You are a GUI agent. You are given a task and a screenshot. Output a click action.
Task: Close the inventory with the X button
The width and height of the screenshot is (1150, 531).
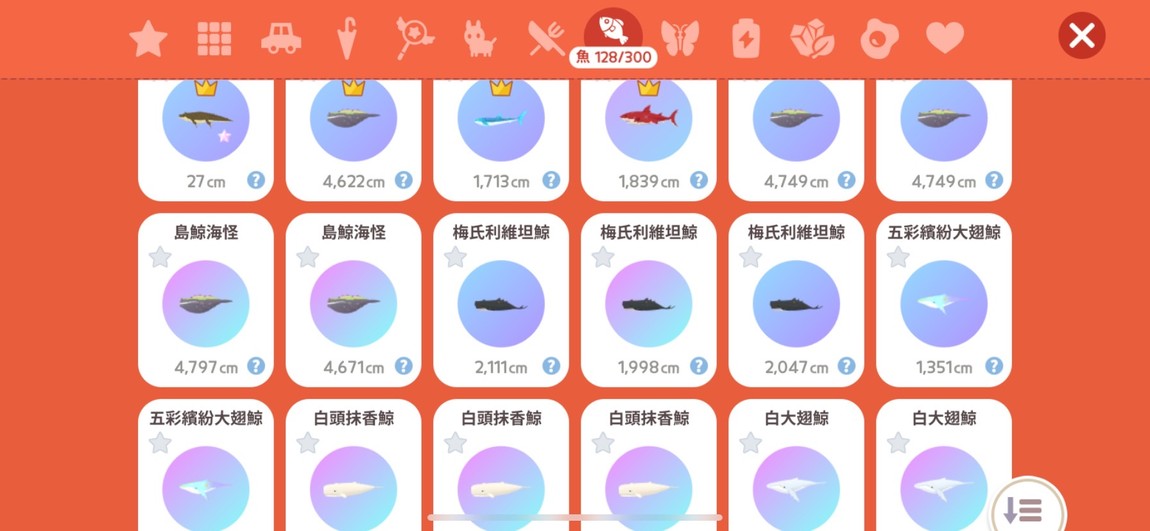[1081, 37]
